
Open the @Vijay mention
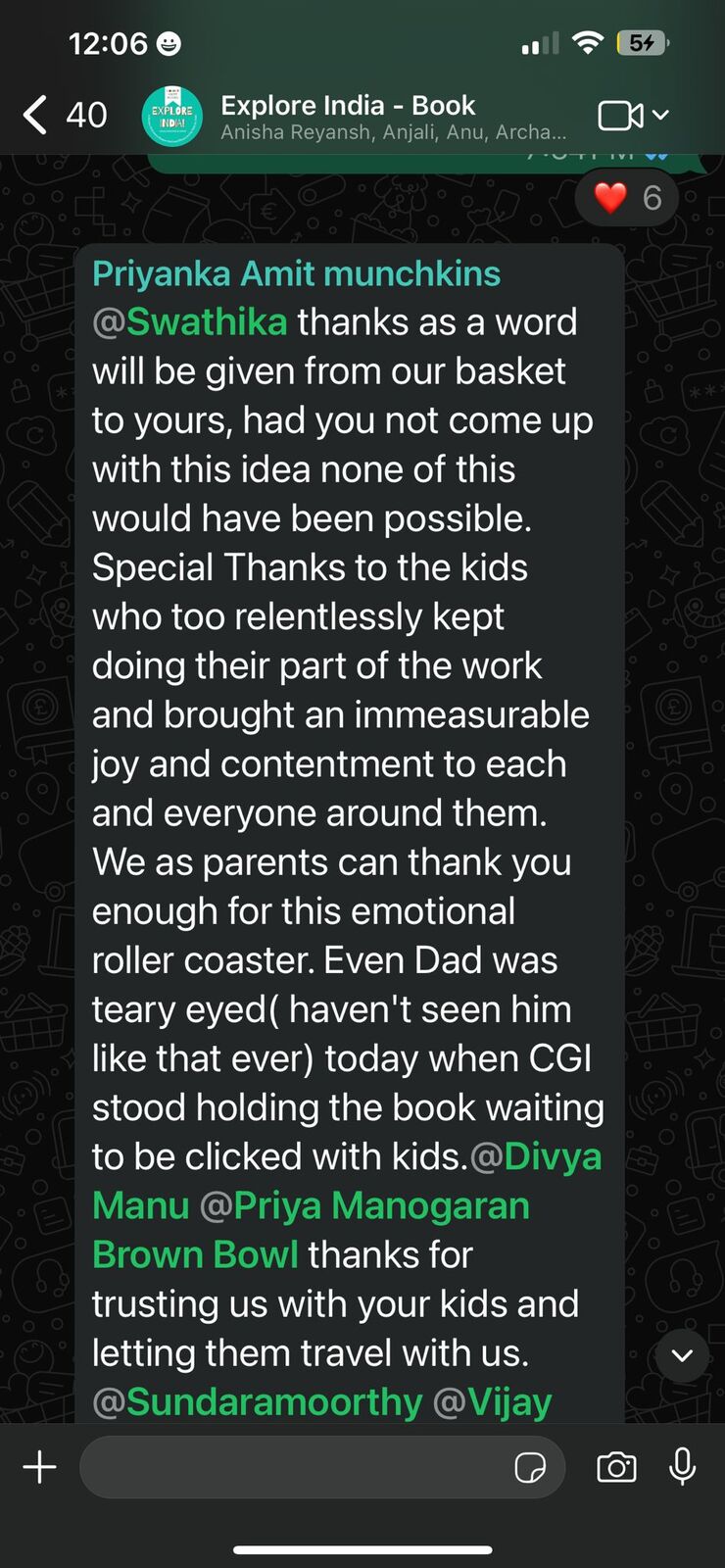point(493,1402)
